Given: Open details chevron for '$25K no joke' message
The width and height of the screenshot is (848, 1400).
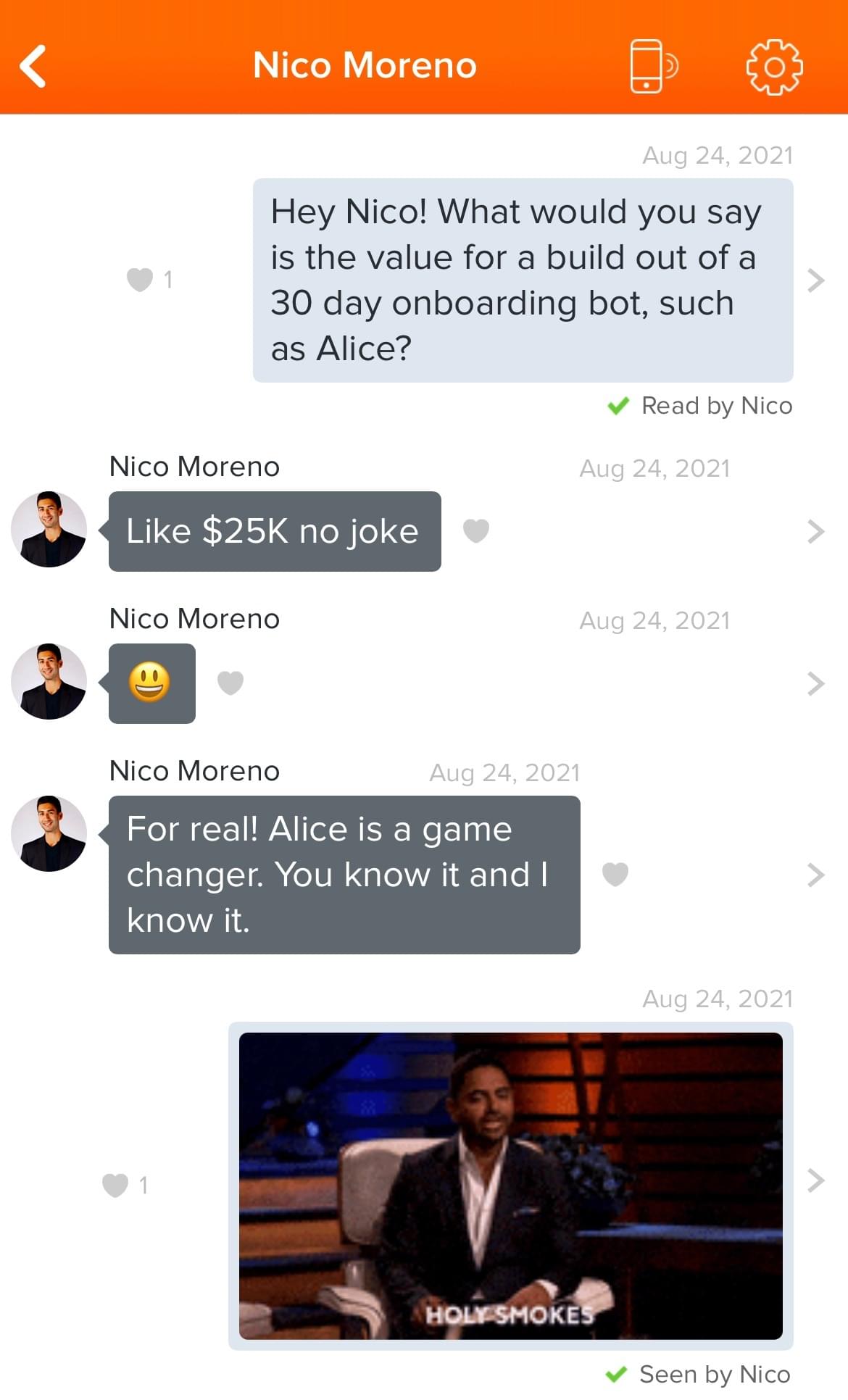Looking at the screenshot, I should [x=816, y=531].
